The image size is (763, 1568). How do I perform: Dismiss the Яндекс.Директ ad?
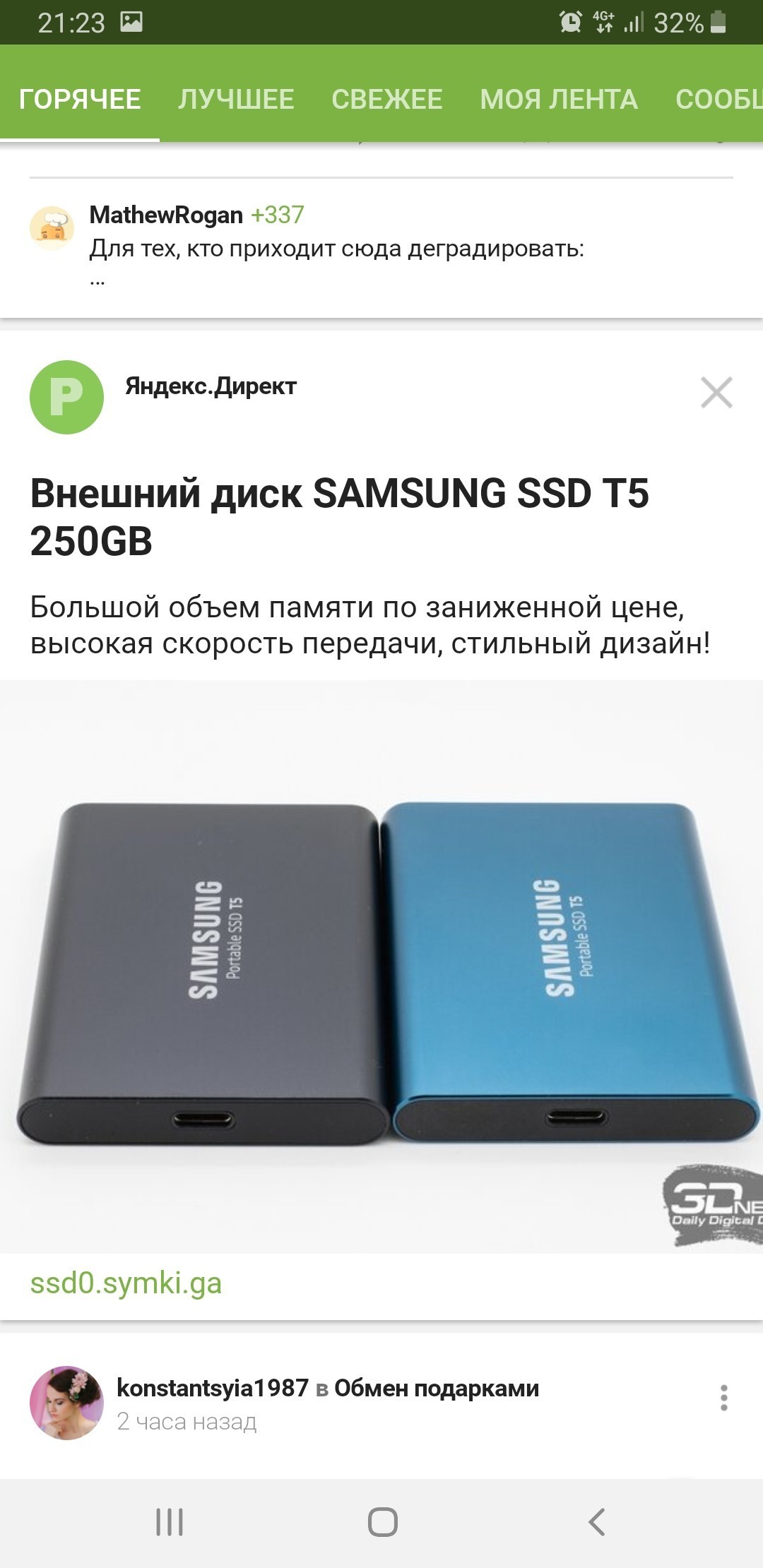(716, 393)
